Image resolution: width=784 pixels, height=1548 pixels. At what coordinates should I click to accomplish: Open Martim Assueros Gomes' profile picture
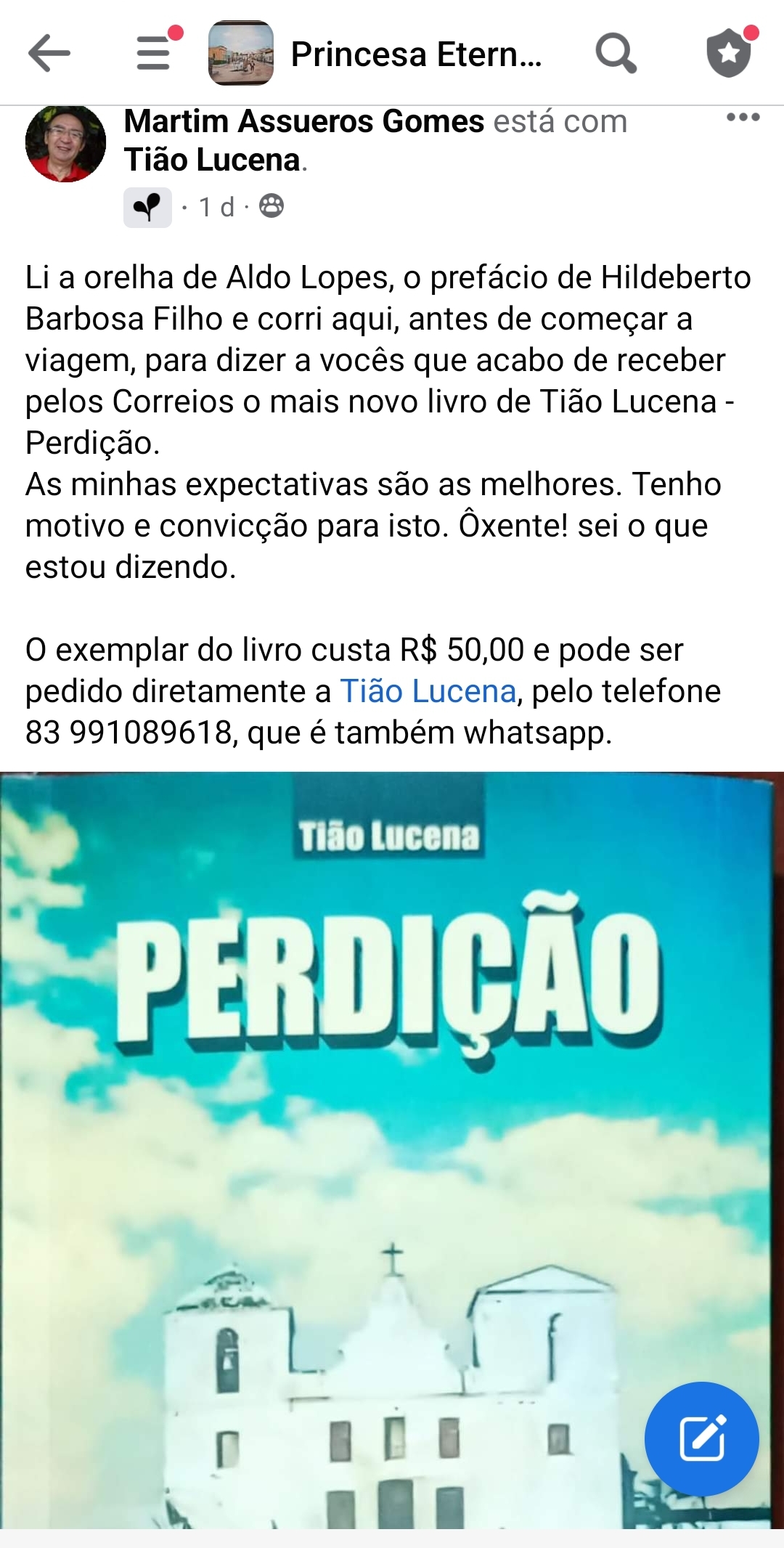(65, 143)
